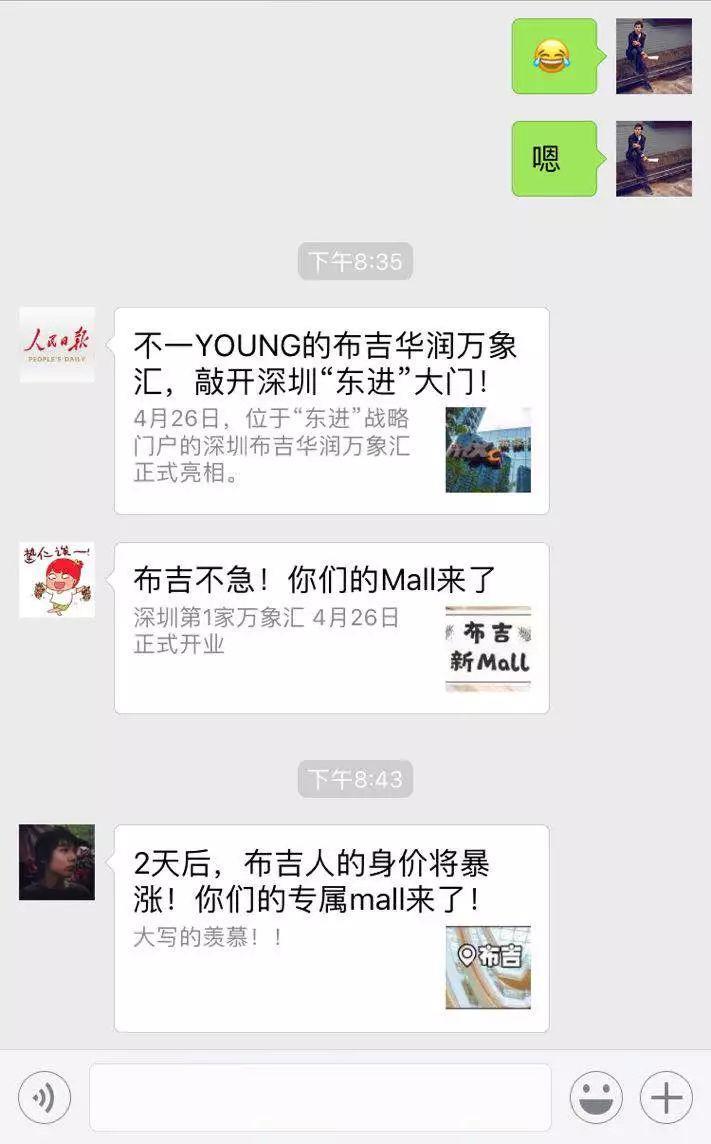View profile of the cartoon girl avatar
711x1144 pixels.
pos(57,580)
